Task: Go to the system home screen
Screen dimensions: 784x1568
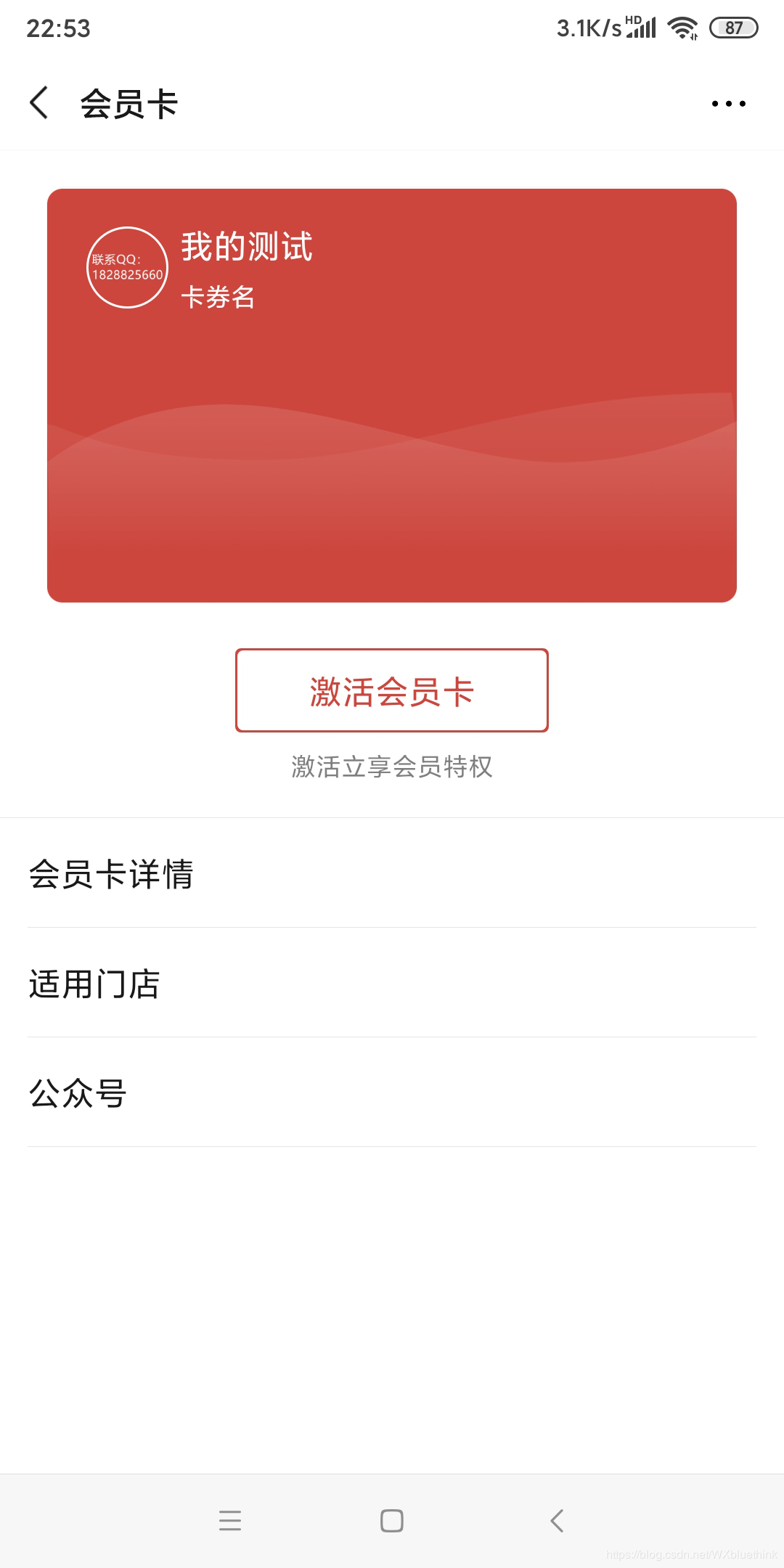Action: click(392, 1521)
